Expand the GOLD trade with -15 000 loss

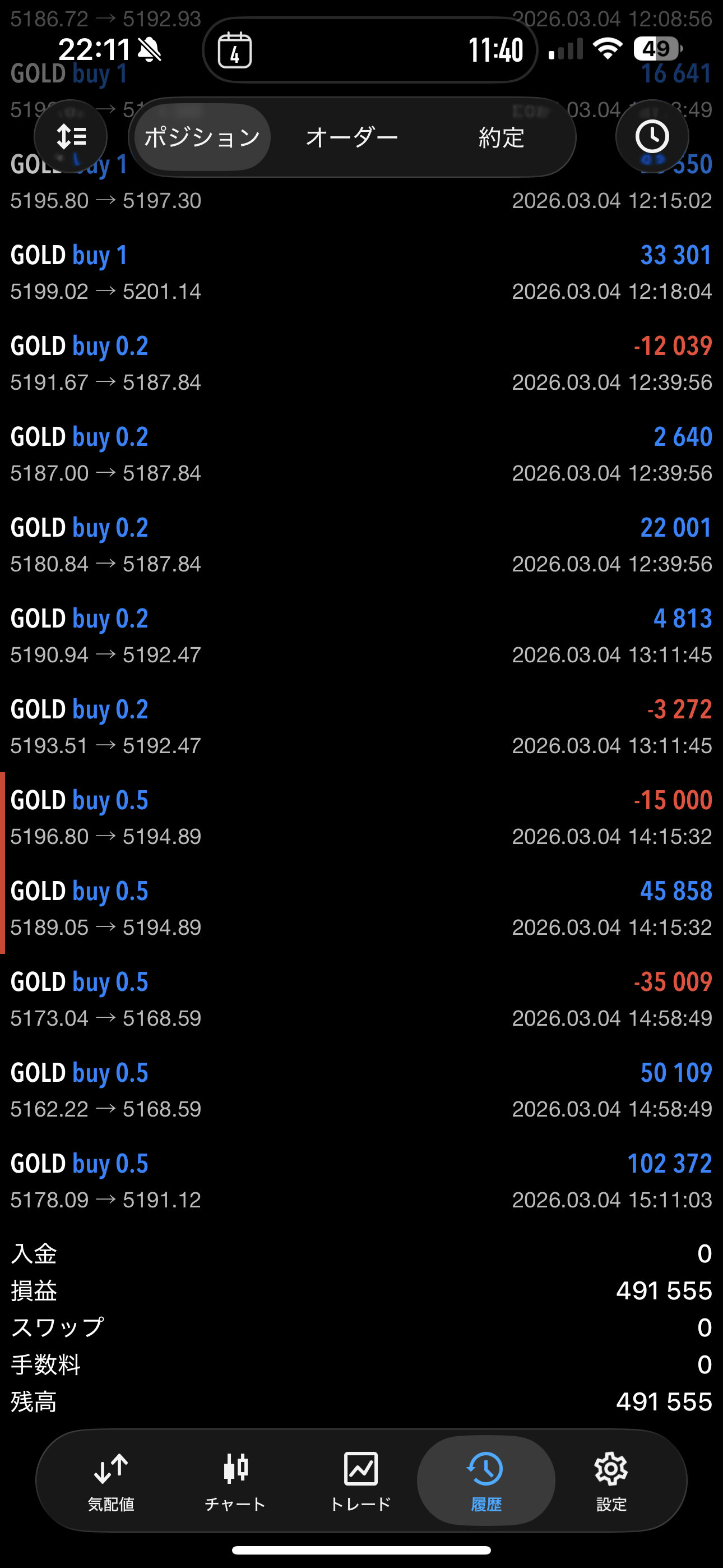point(361,818)
